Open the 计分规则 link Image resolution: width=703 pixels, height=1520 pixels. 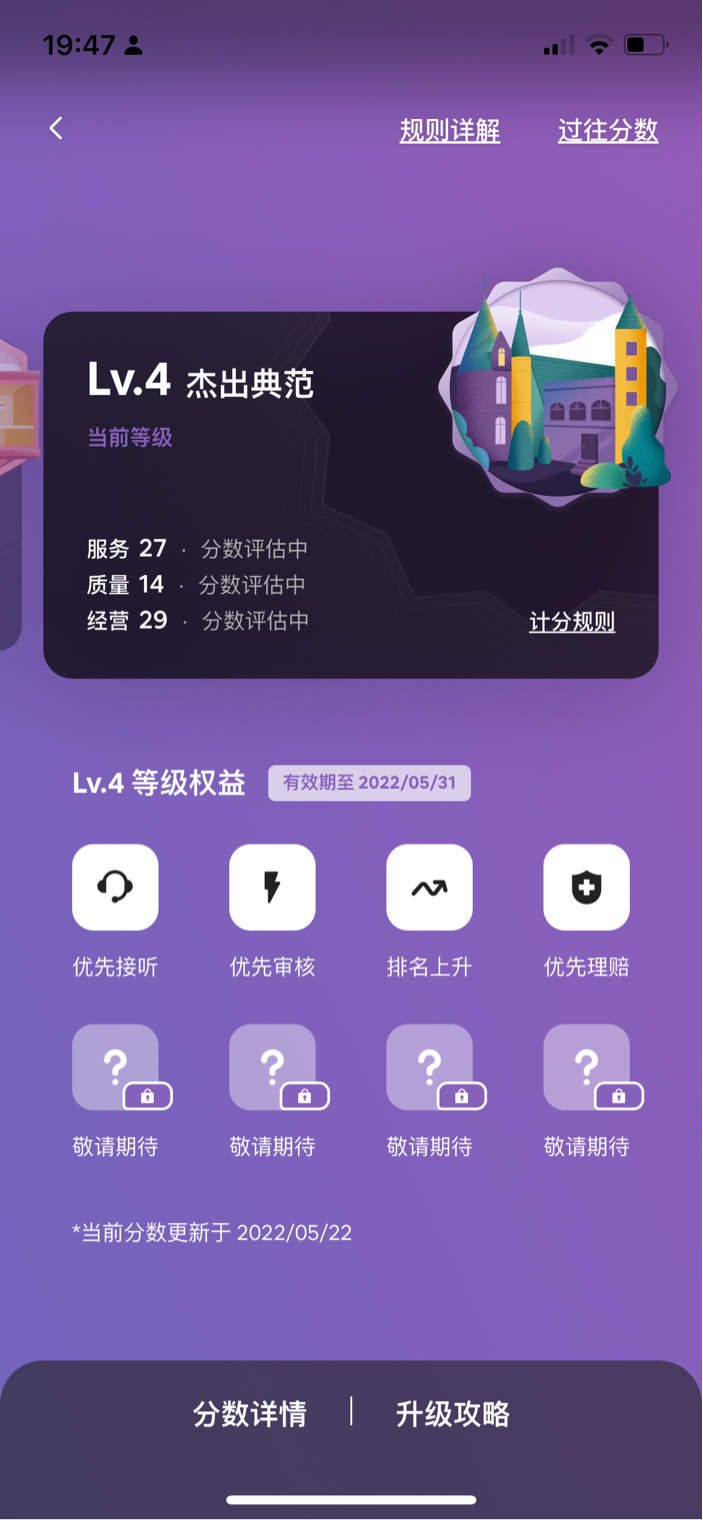pyautogui.click(x=571, y=622)
